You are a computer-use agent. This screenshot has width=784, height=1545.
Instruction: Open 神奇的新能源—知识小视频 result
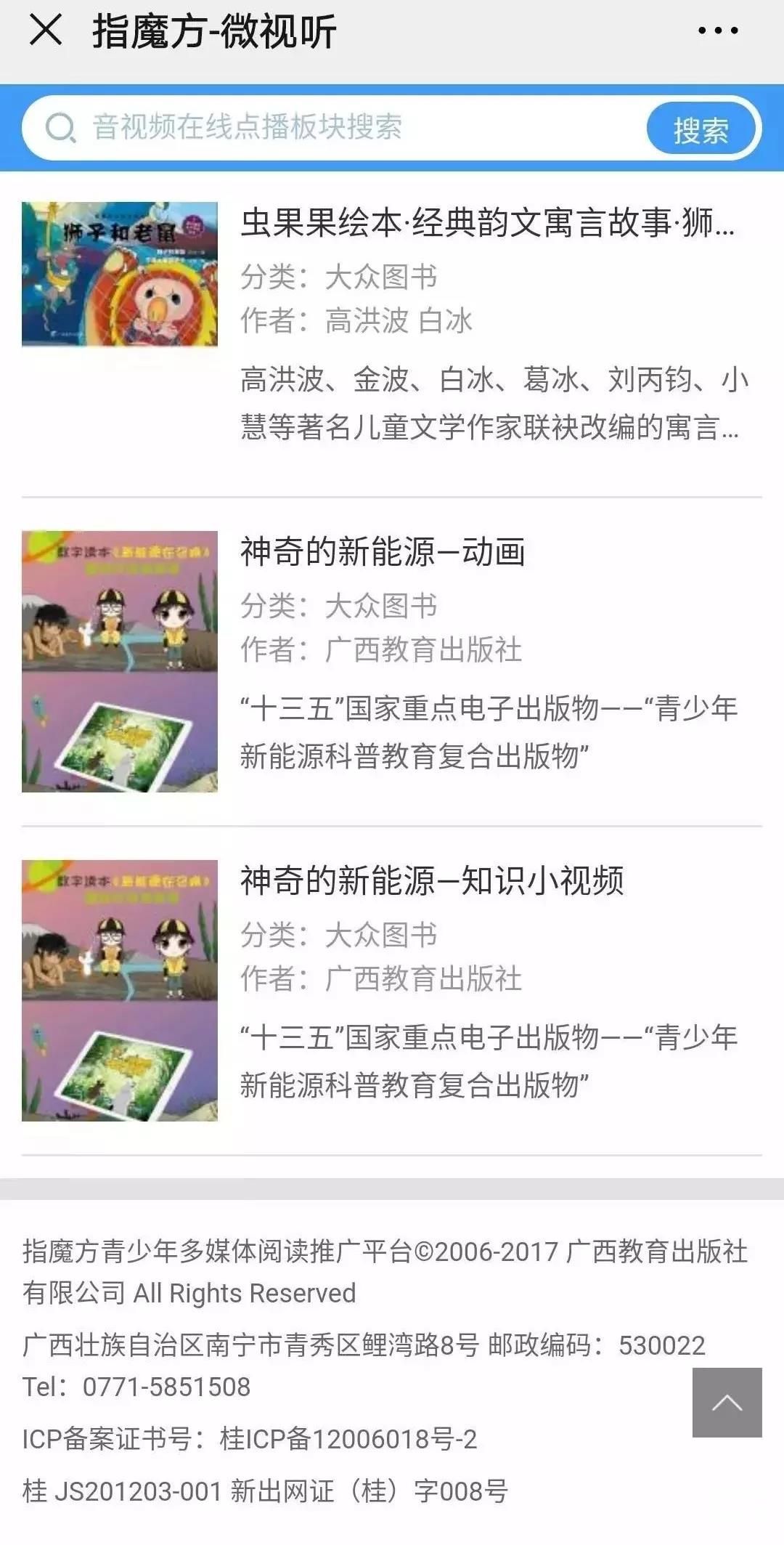(432, 880)
